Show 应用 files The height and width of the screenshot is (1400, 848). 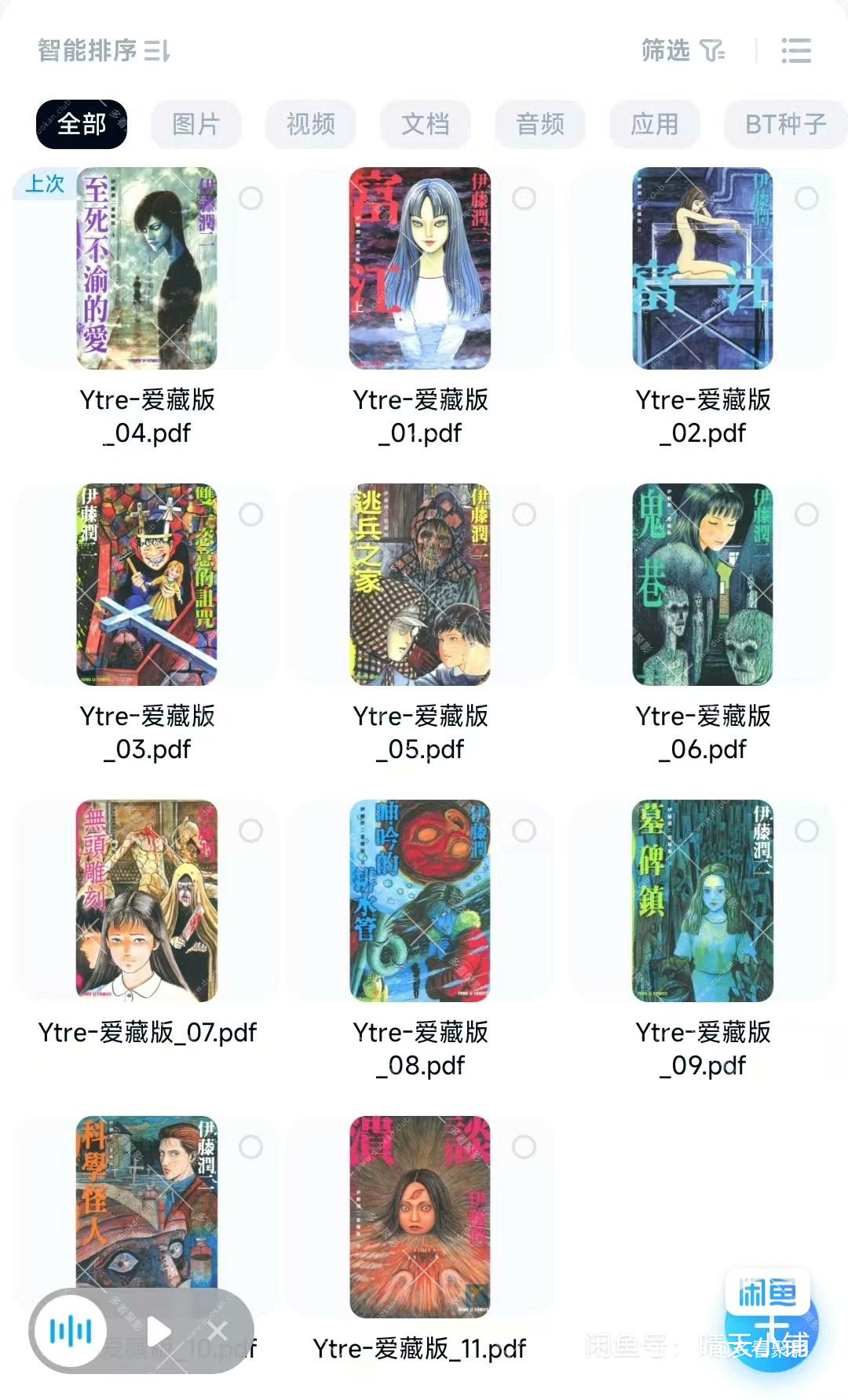pyautogui.click(x=654, y=124)
